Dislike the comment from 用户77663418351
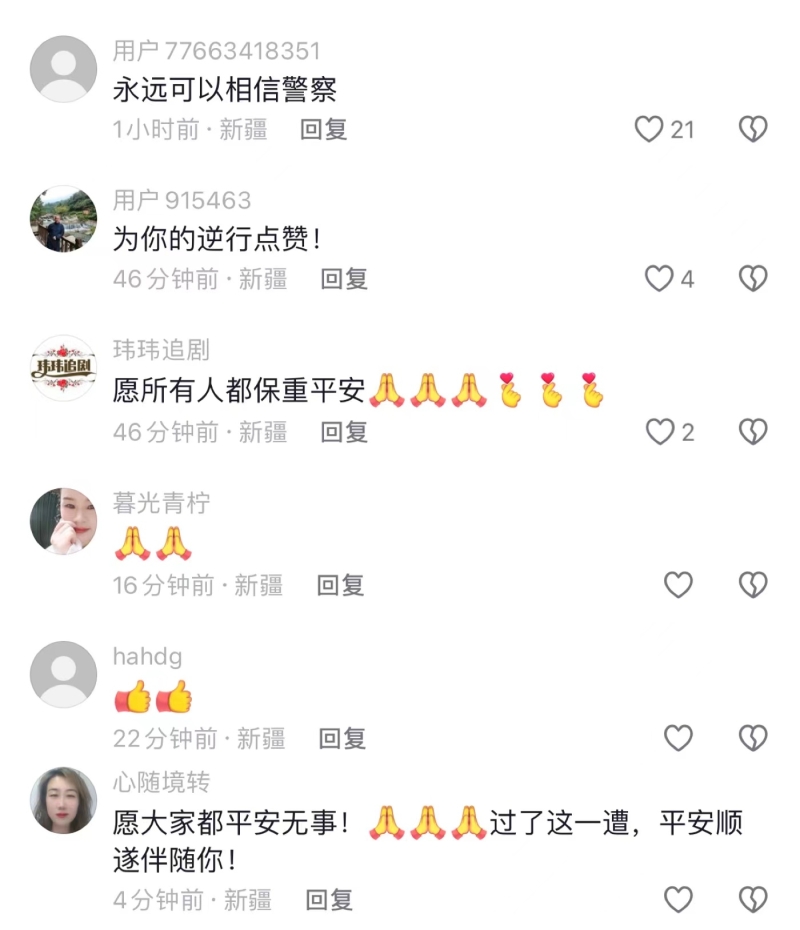This screenshot has height=930, width=800. point(752,129)
